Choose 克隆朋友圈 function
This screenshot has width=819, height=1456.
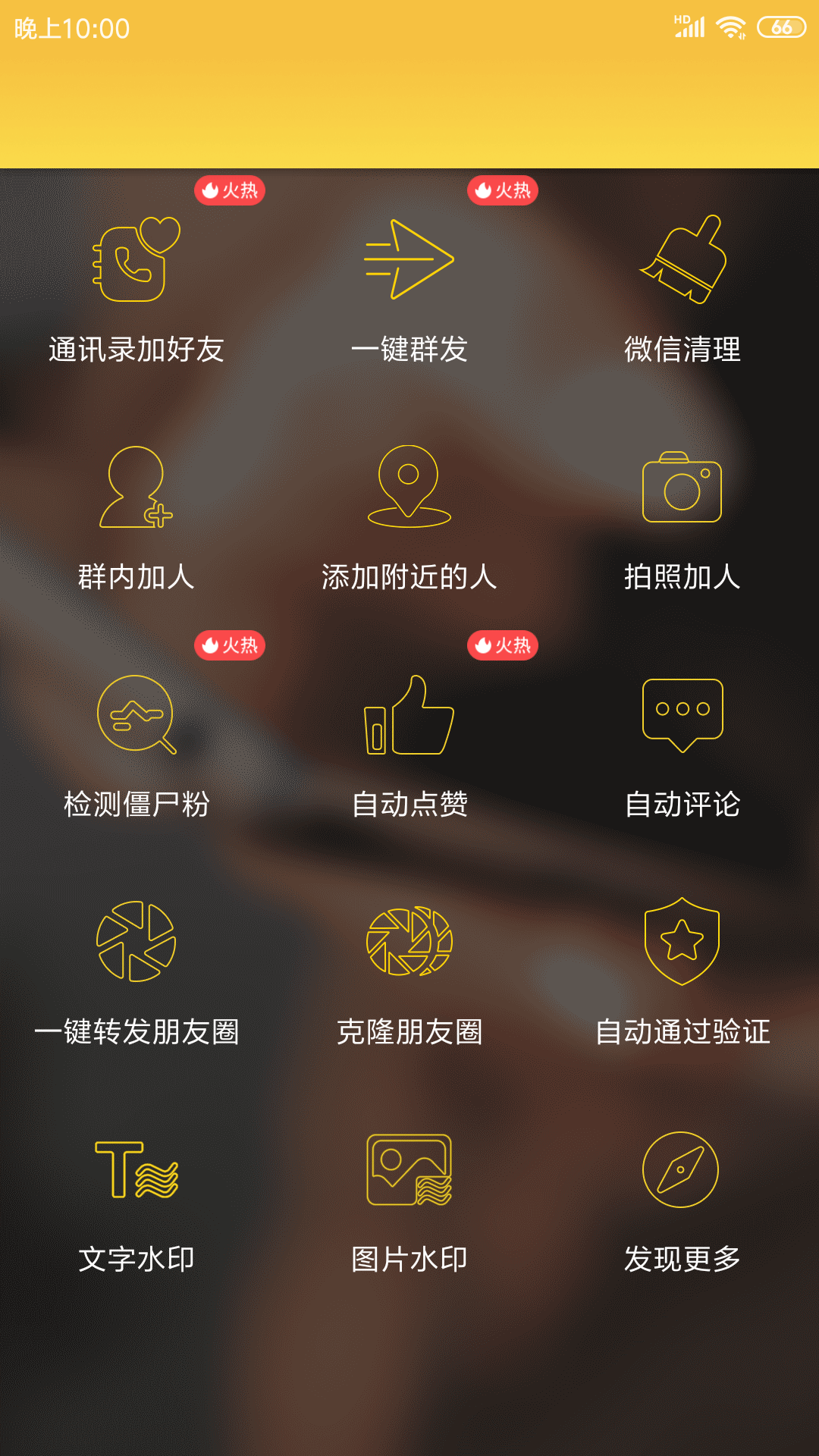[x=409, y=972]
